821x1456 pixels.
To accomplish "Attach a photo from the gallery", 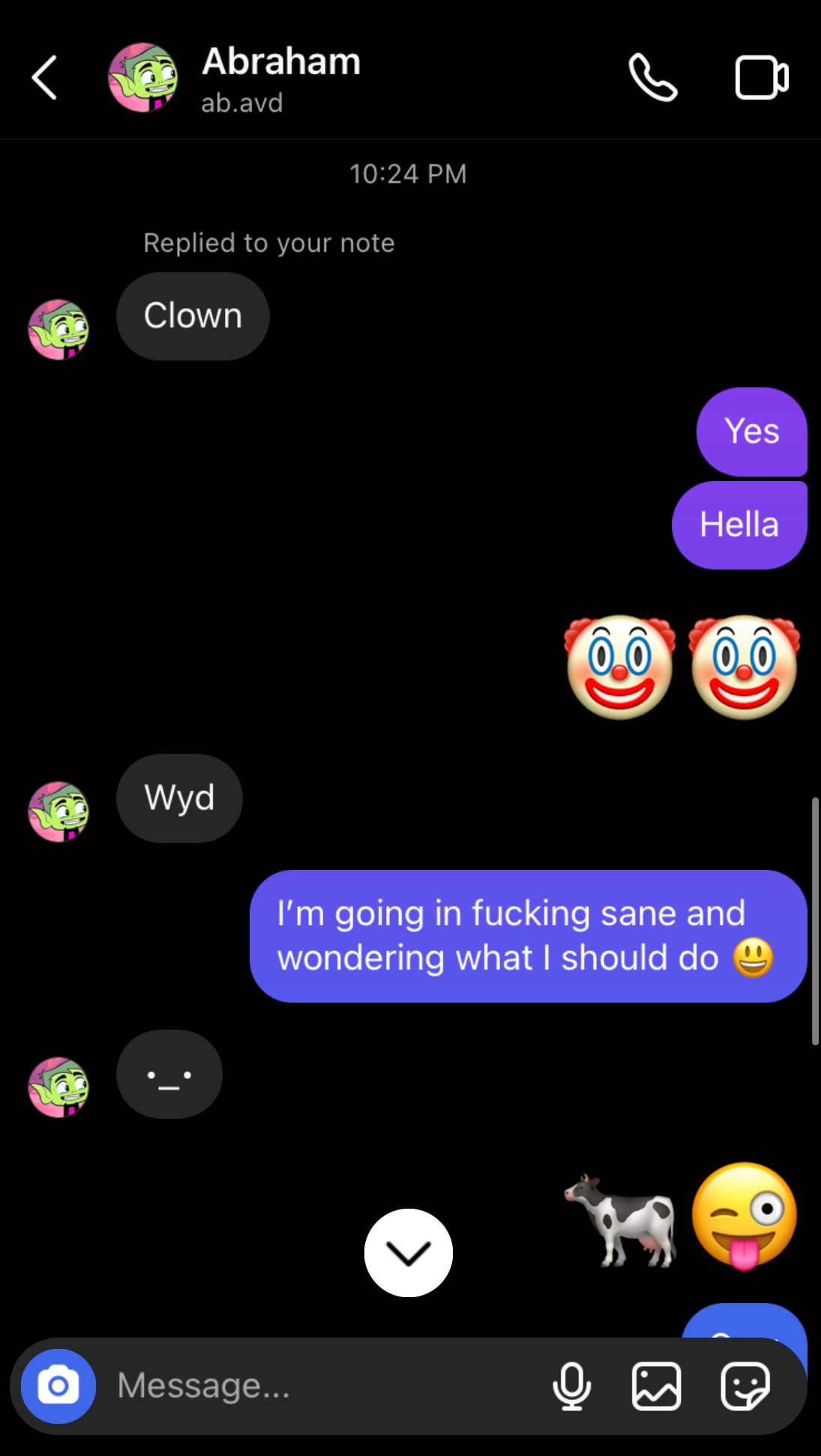I will 657,1386.
